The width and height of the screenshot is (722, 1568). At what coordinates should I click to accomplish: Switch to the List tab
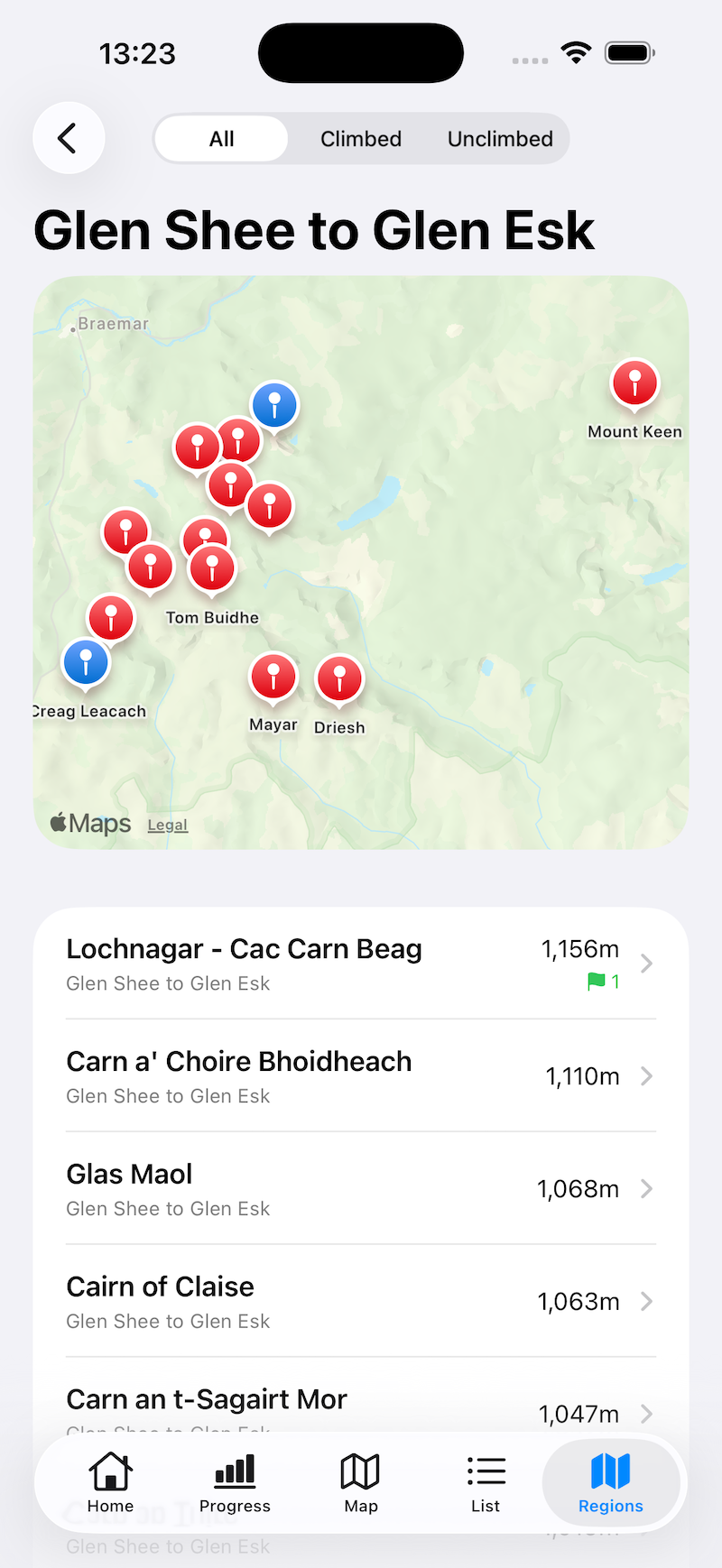(x=486, y=1483)
